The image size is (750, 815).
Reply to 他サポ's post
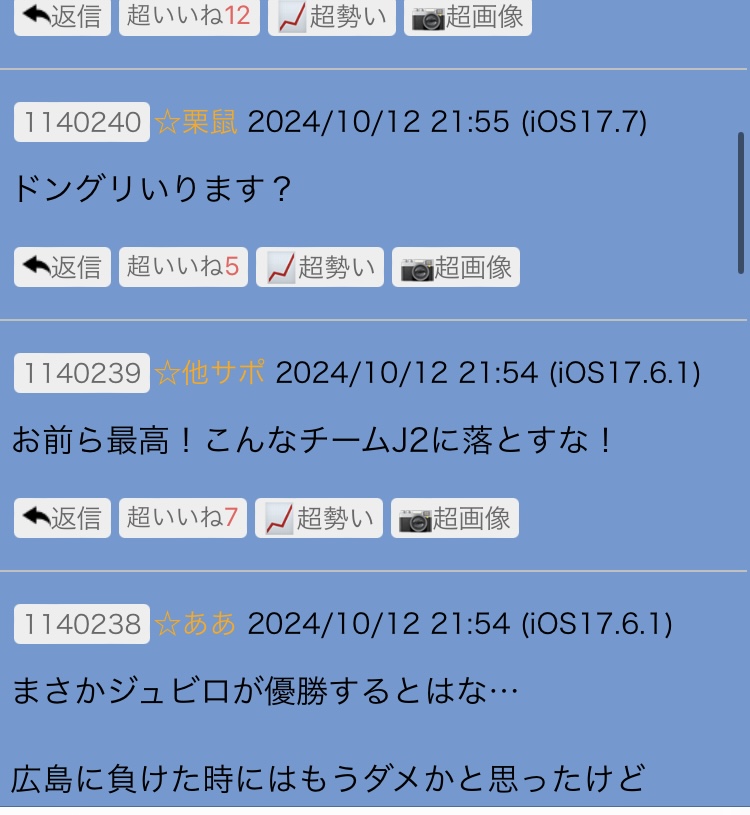click(x=62, y=518)
